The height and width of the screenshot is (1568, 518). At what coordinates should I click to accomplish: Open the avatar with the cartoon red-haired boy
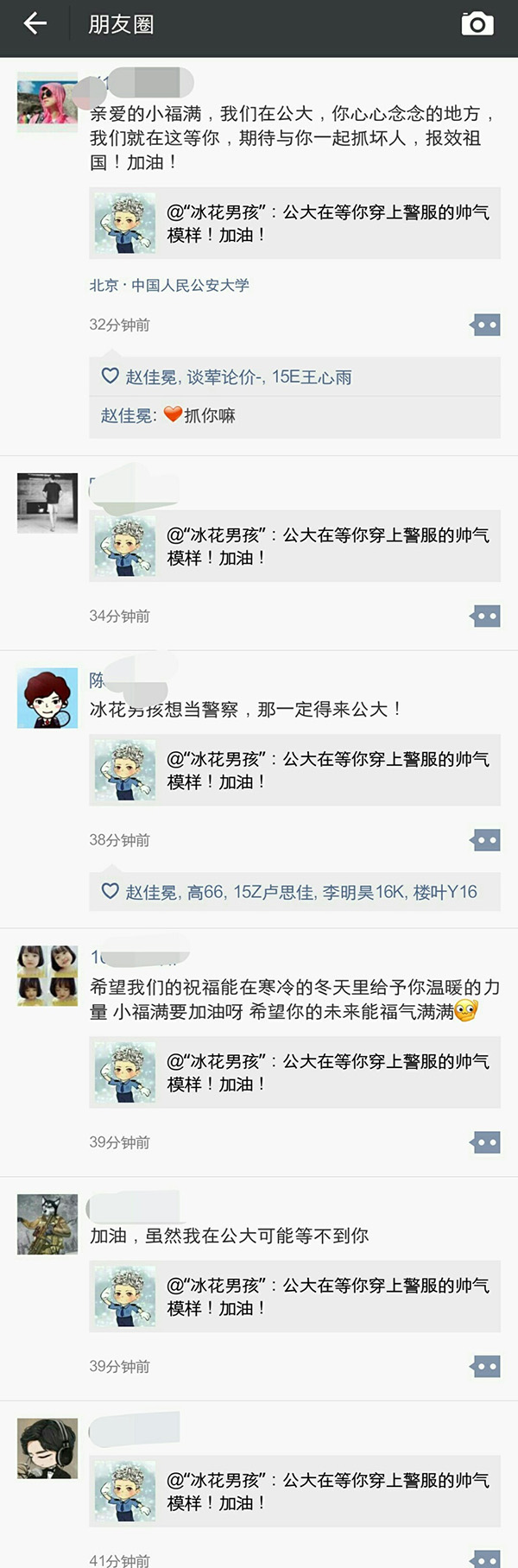[x=47, y=698]
